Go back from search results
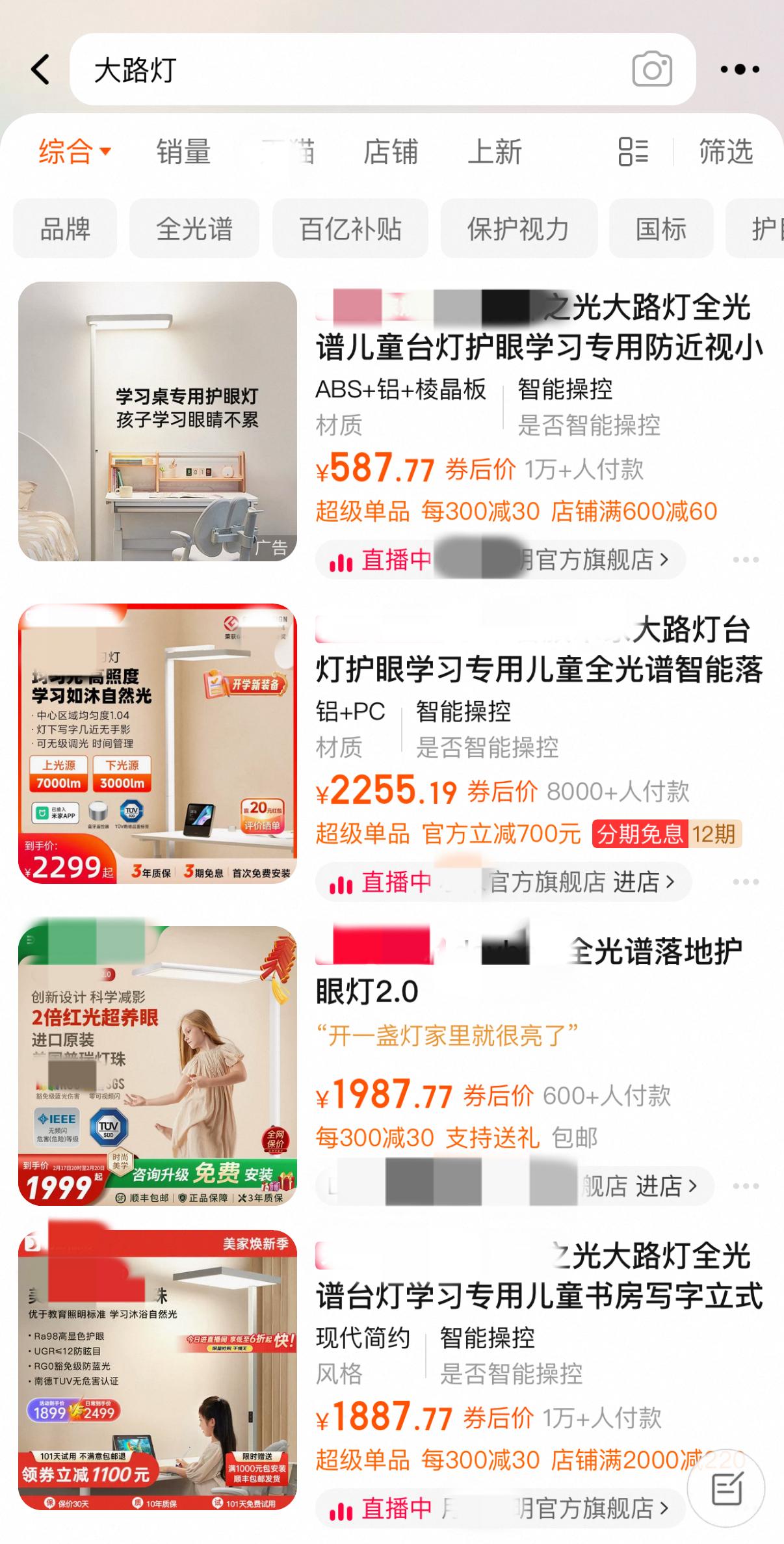 (40, 69)
